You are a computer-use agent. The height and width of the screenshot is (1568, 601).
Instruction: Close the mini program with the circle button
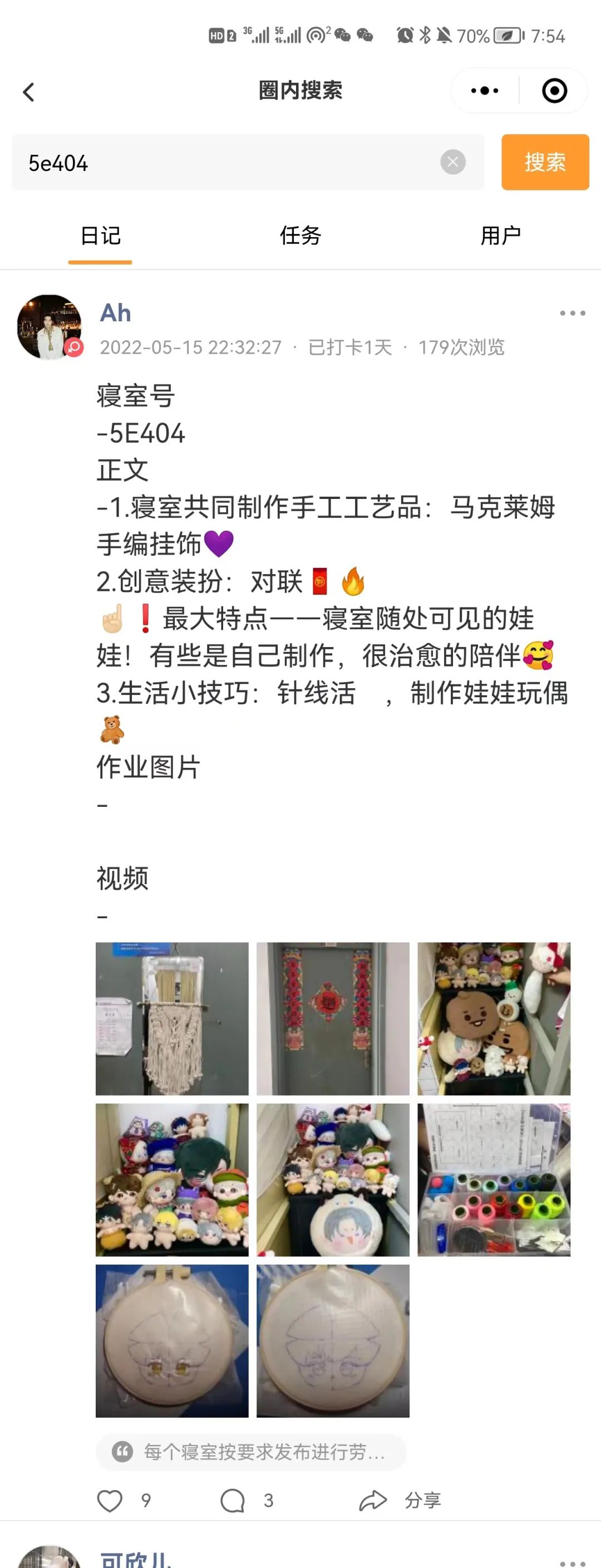pos(554,91)
